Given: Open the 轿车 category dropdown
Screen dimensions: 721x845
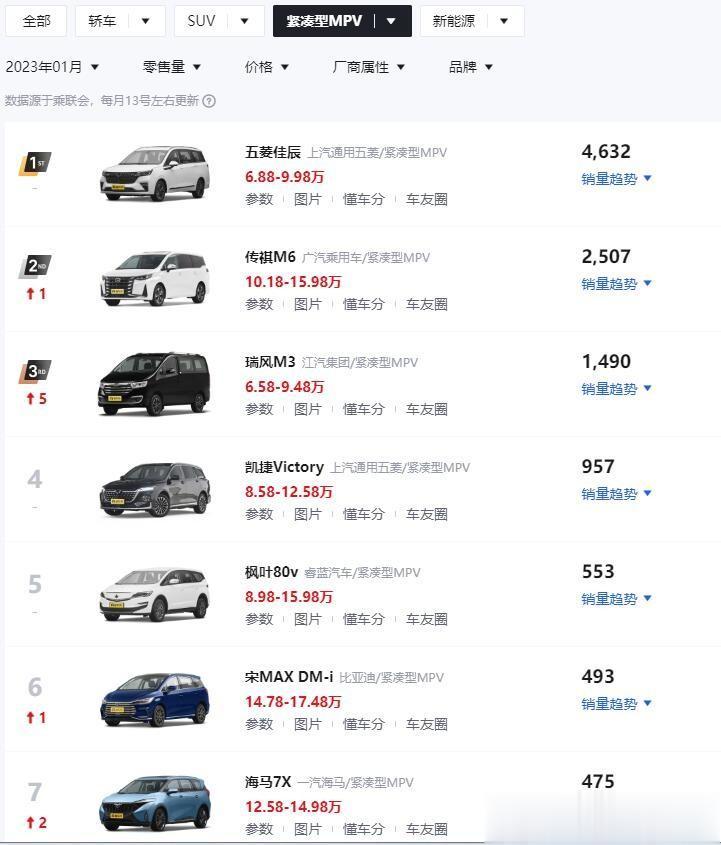Looking at the screenshot, I should click(119, 21).
